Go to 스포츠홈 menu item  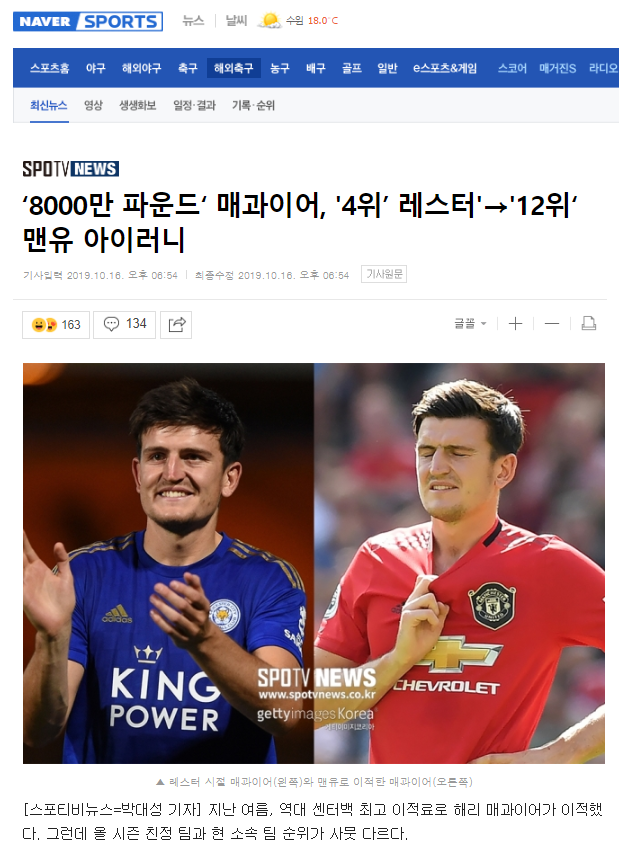49,68
